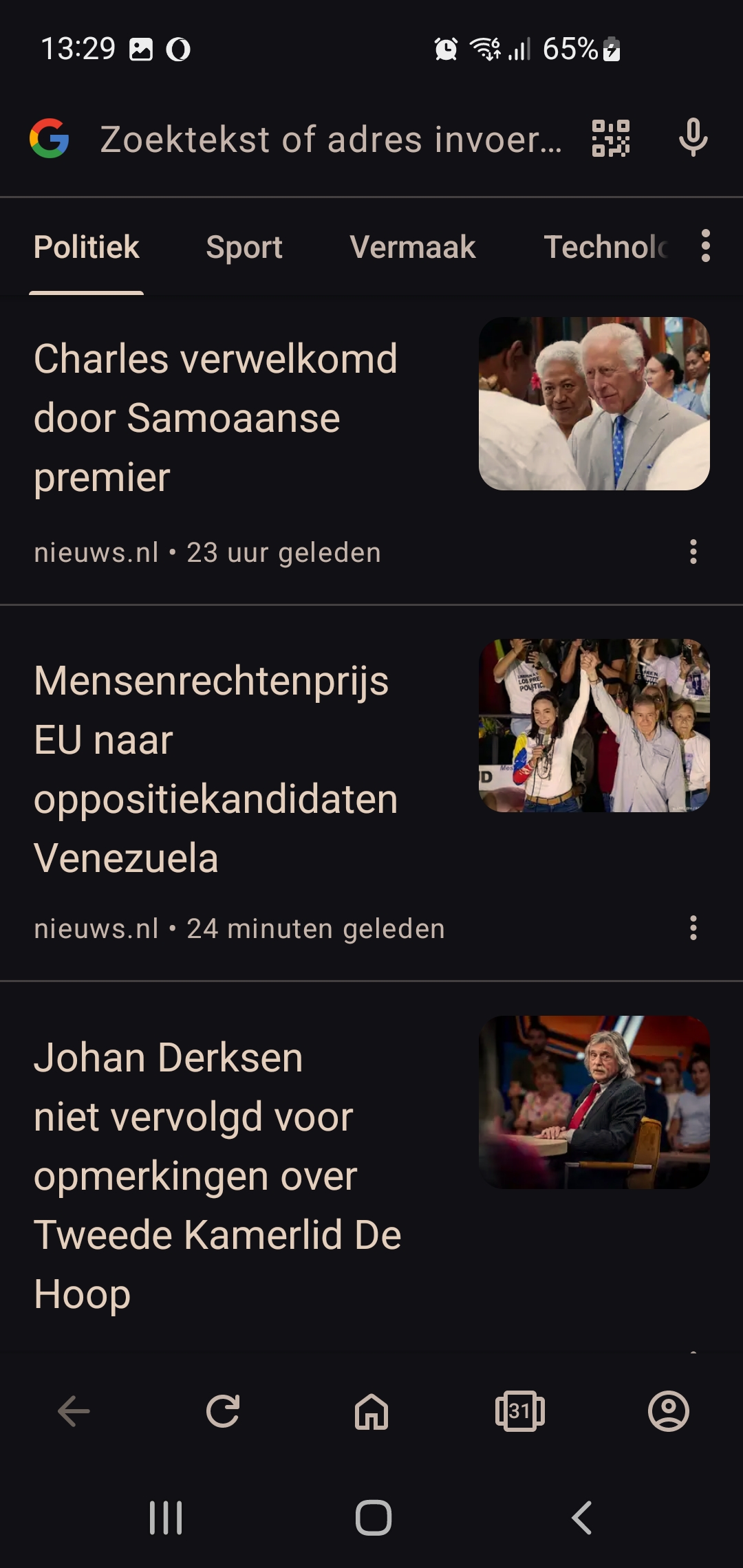The width and height of the screenshot is (743, 1568).
Task: Switch to the Technologie tab
Action: [x=606, y=248]
